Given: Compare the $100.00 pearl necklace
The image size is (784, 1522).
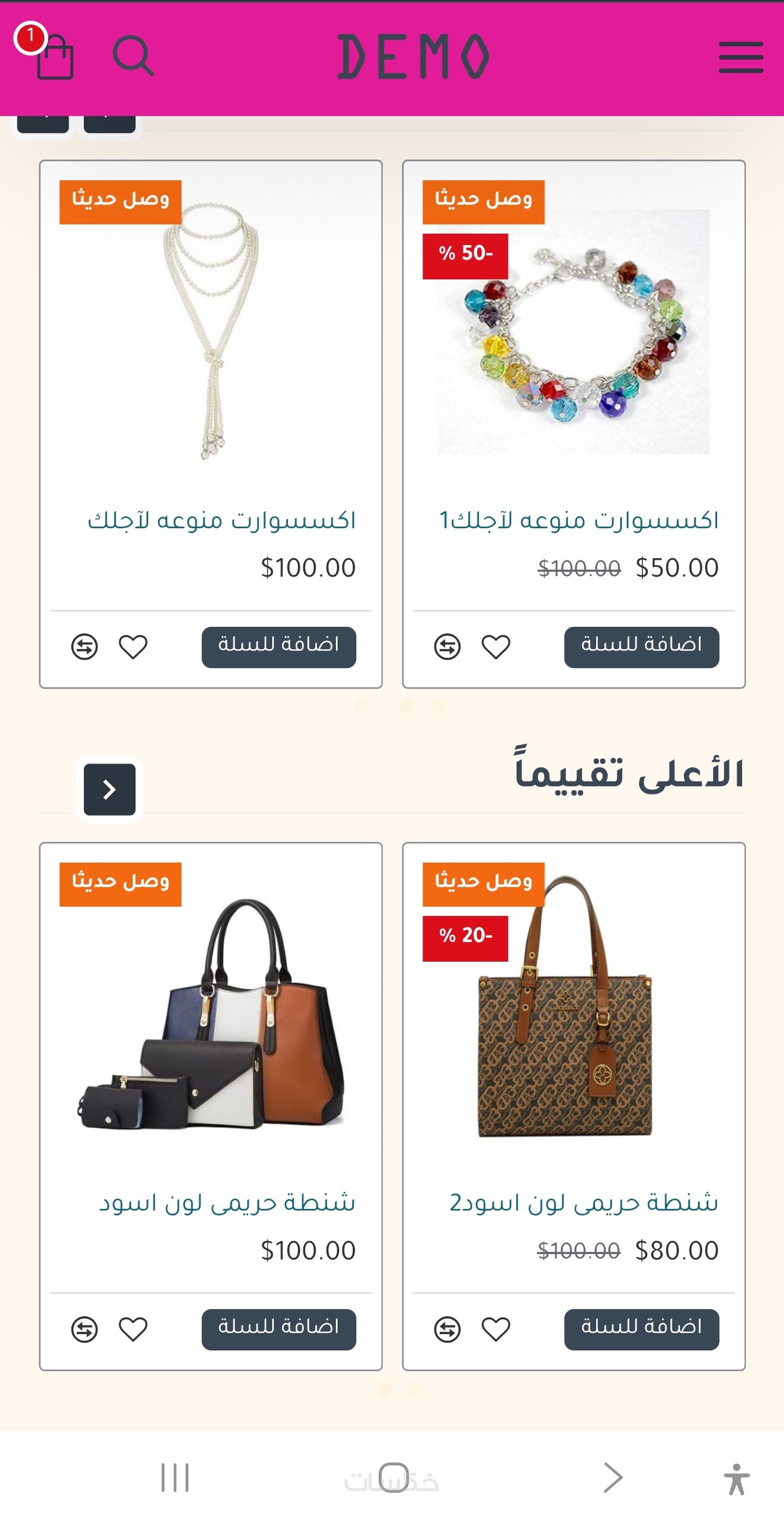Looking at the screenshot, I should (x=84, y=647).
